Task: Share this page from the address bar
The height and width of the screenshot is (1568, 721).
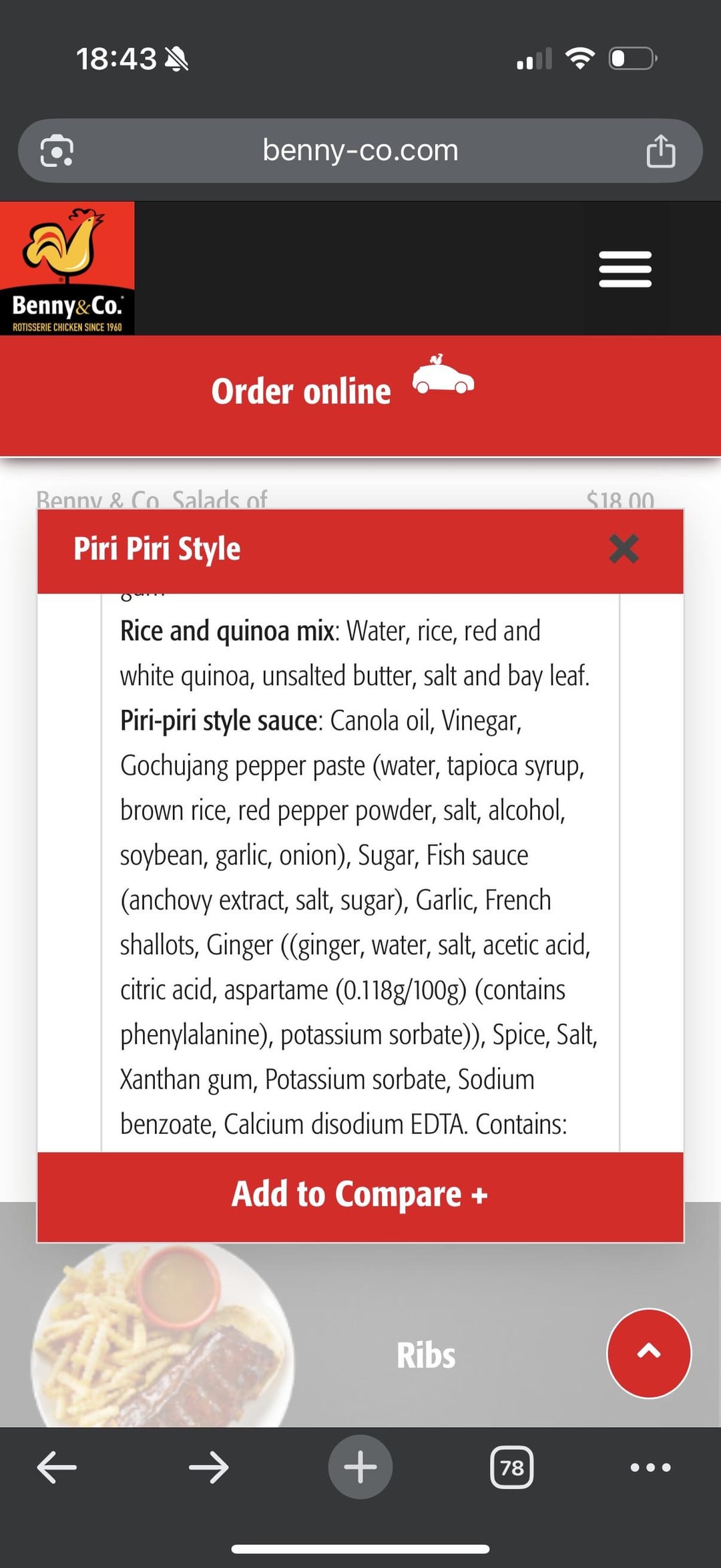Action: tap(661, 151)
